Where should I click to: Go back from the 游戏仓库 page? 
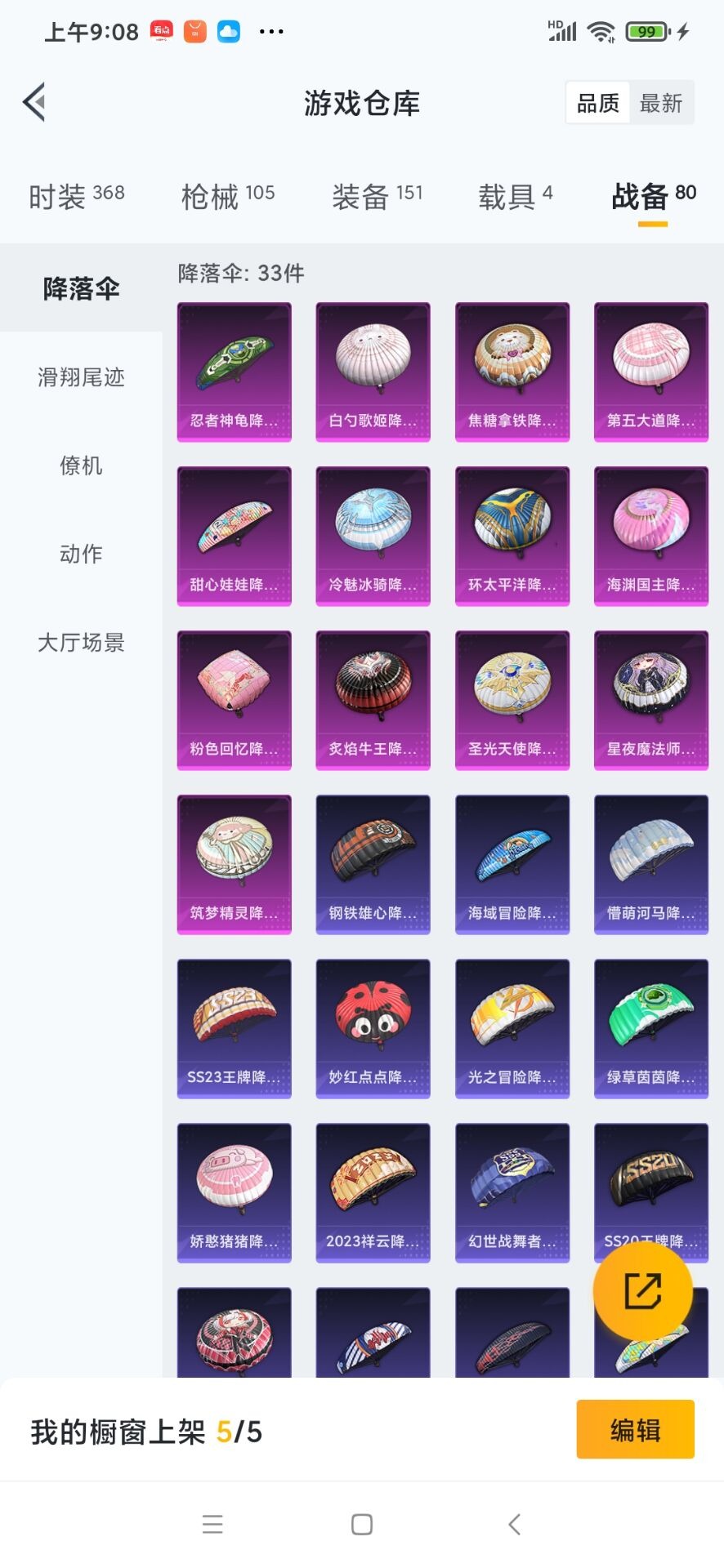pyautogui.click(x=34, y=103)
